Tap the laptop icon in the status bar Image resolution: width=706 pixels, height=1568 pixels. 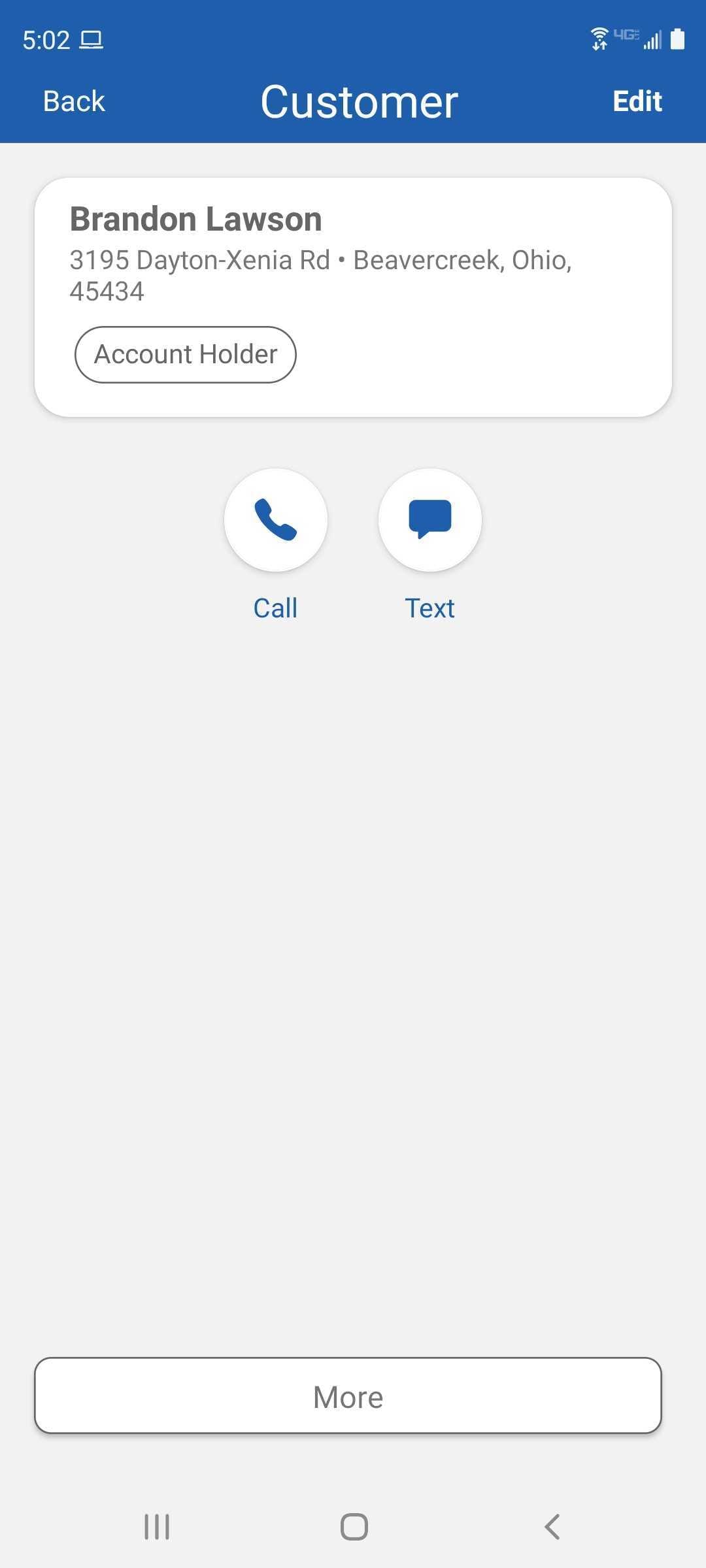pyautogui.click(x=92, y=39)
